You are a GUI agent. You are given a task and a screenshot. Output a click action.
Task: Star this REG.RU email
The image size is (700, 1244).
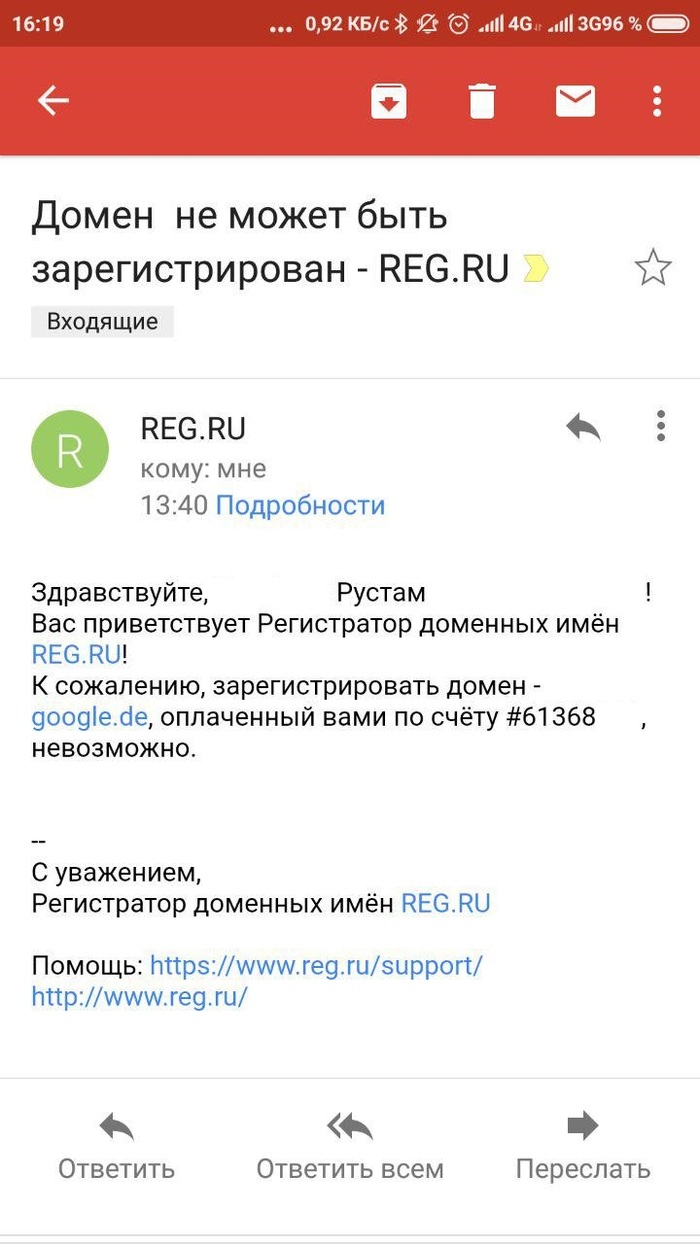click(653, 268)
